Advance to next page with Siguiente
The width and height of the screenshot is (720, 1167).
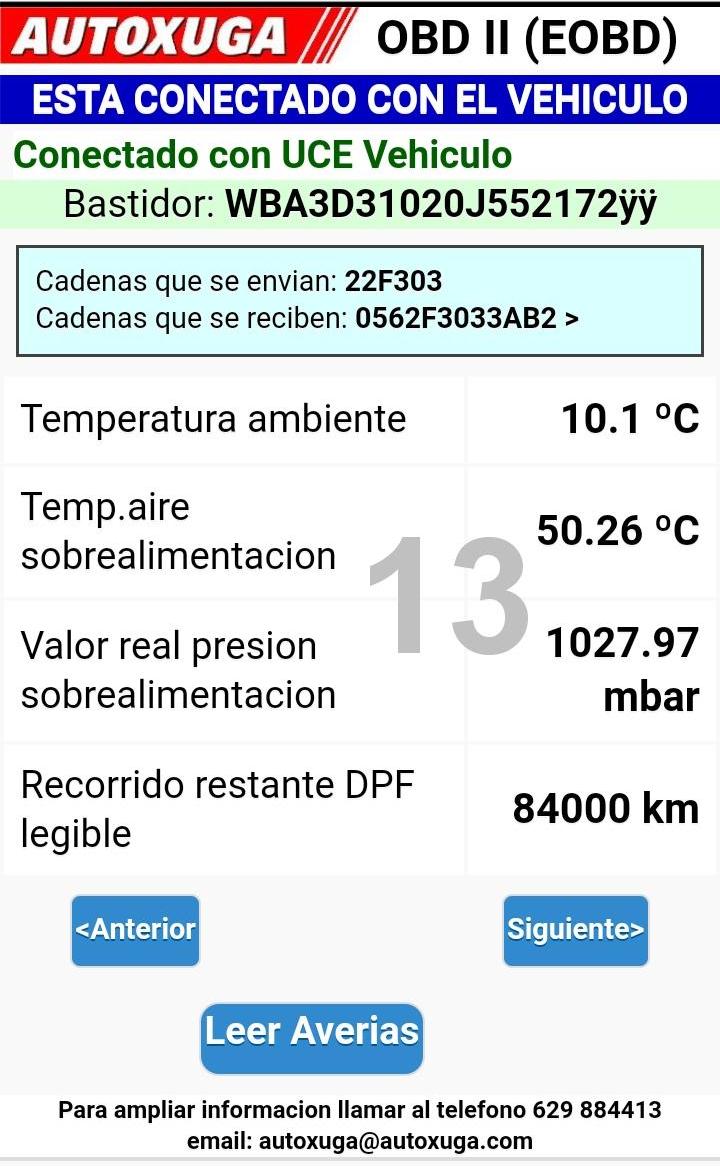tap(576, 930)
